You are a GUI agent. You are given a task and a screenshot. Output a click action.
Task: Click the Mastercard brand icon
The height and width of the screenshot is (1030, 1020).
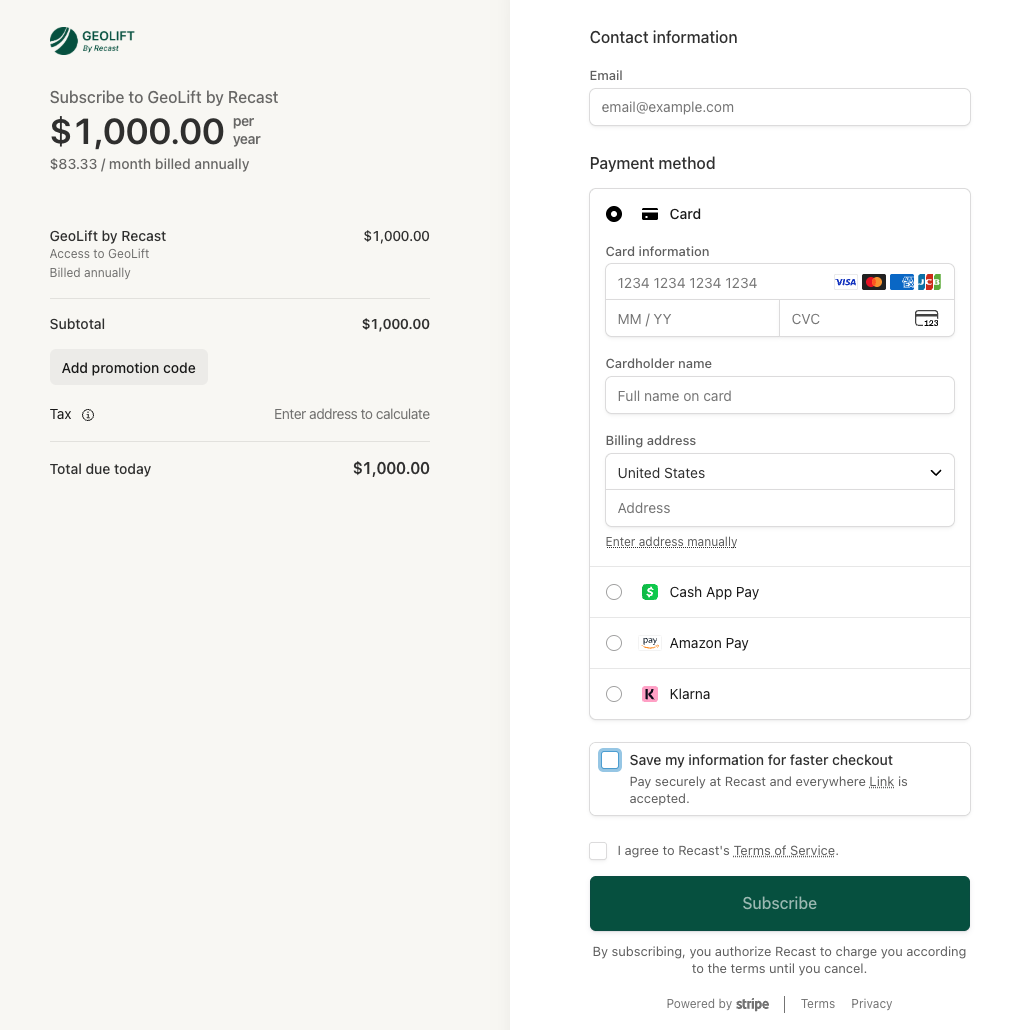tap(873, 282)
